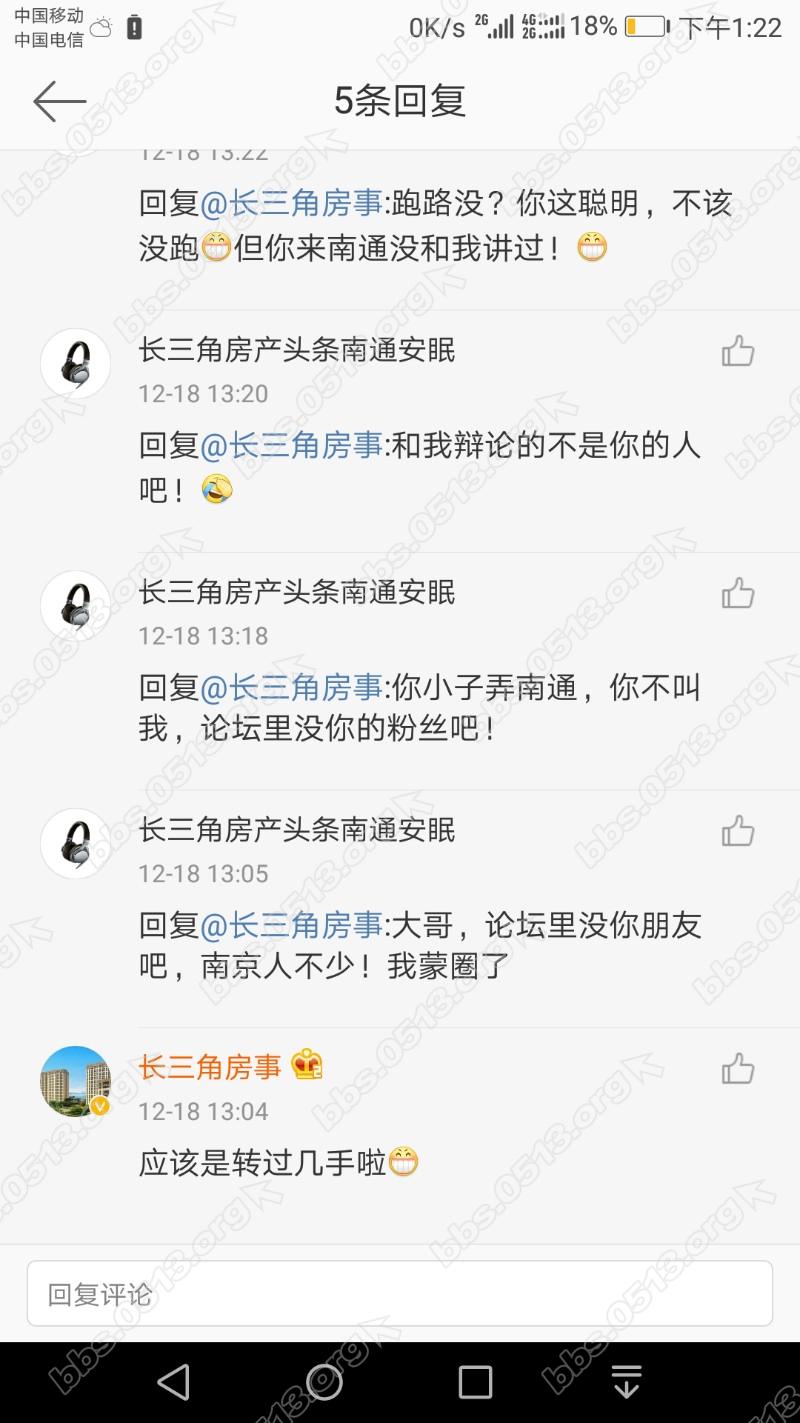Open the system recent apps button
800x1423 pixels.
(x=475, y=1382)
